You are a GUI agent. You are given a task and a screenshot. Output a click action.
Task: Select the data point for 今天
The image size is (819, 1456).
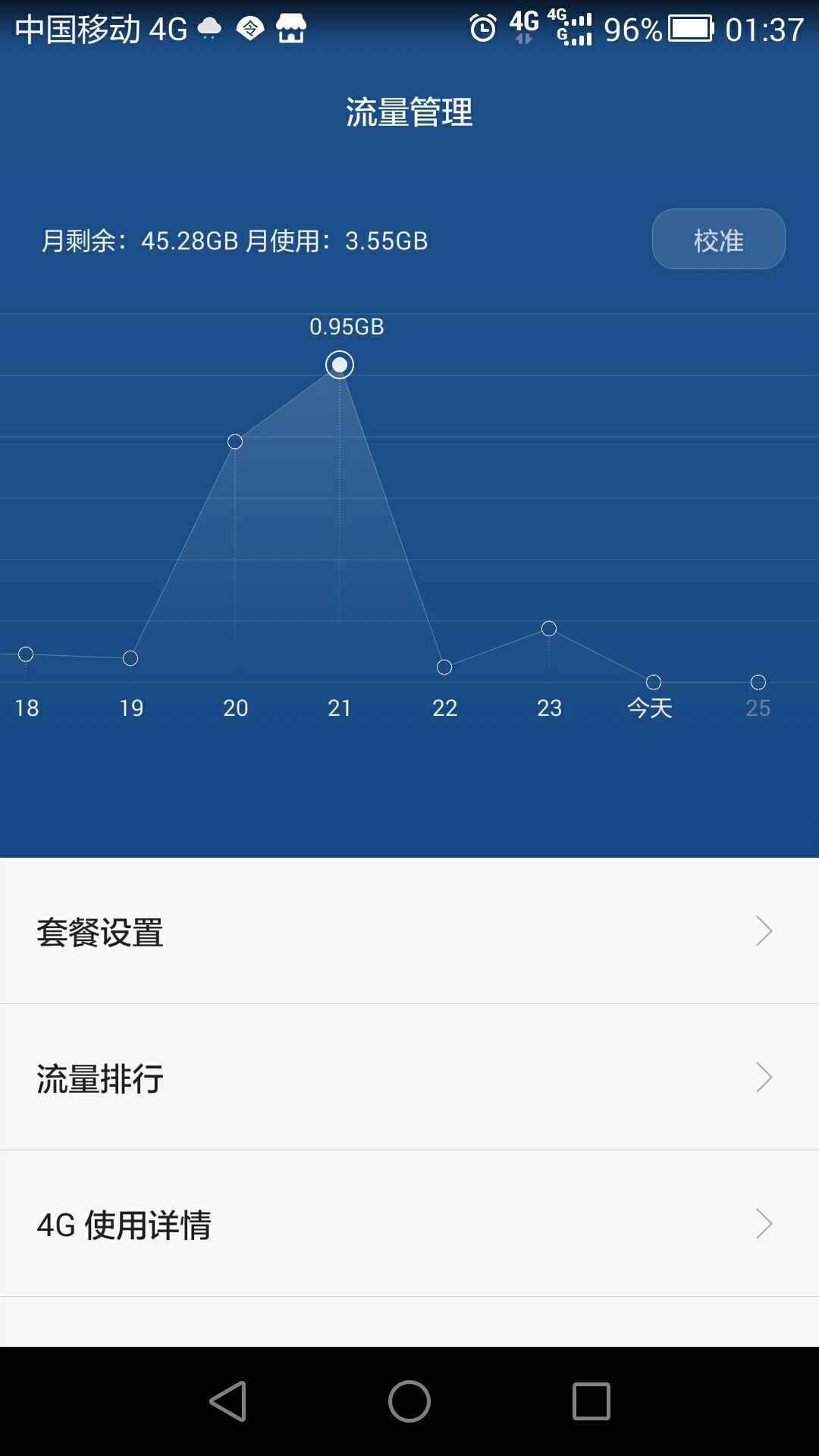click(x=654, y=682)
